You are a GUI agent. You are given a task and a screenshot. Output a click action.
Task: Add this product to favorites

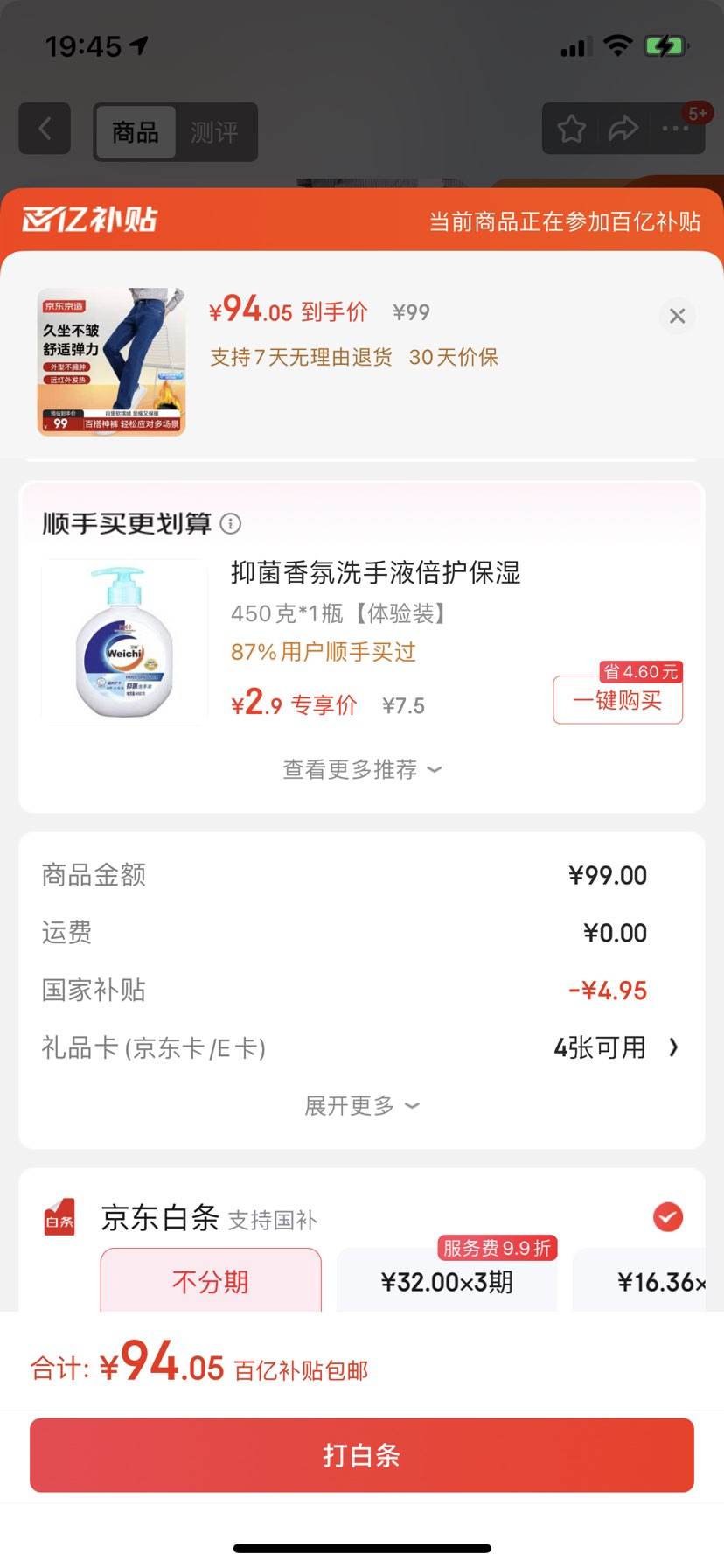572,129
